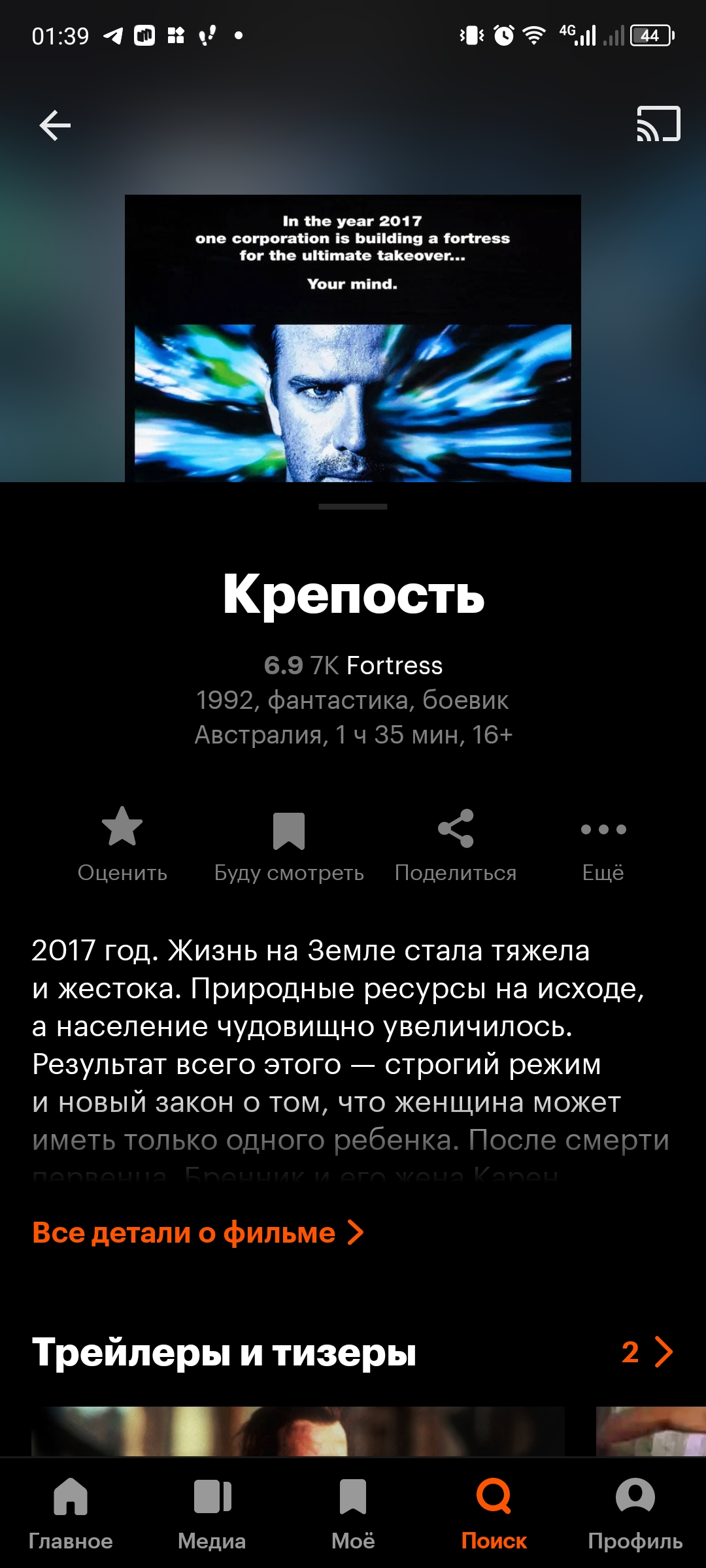Image resolution: width=706 pixels, height=1568 pixels.
Task: Play the first trailer thumbnail
Action: point(298,1431)
